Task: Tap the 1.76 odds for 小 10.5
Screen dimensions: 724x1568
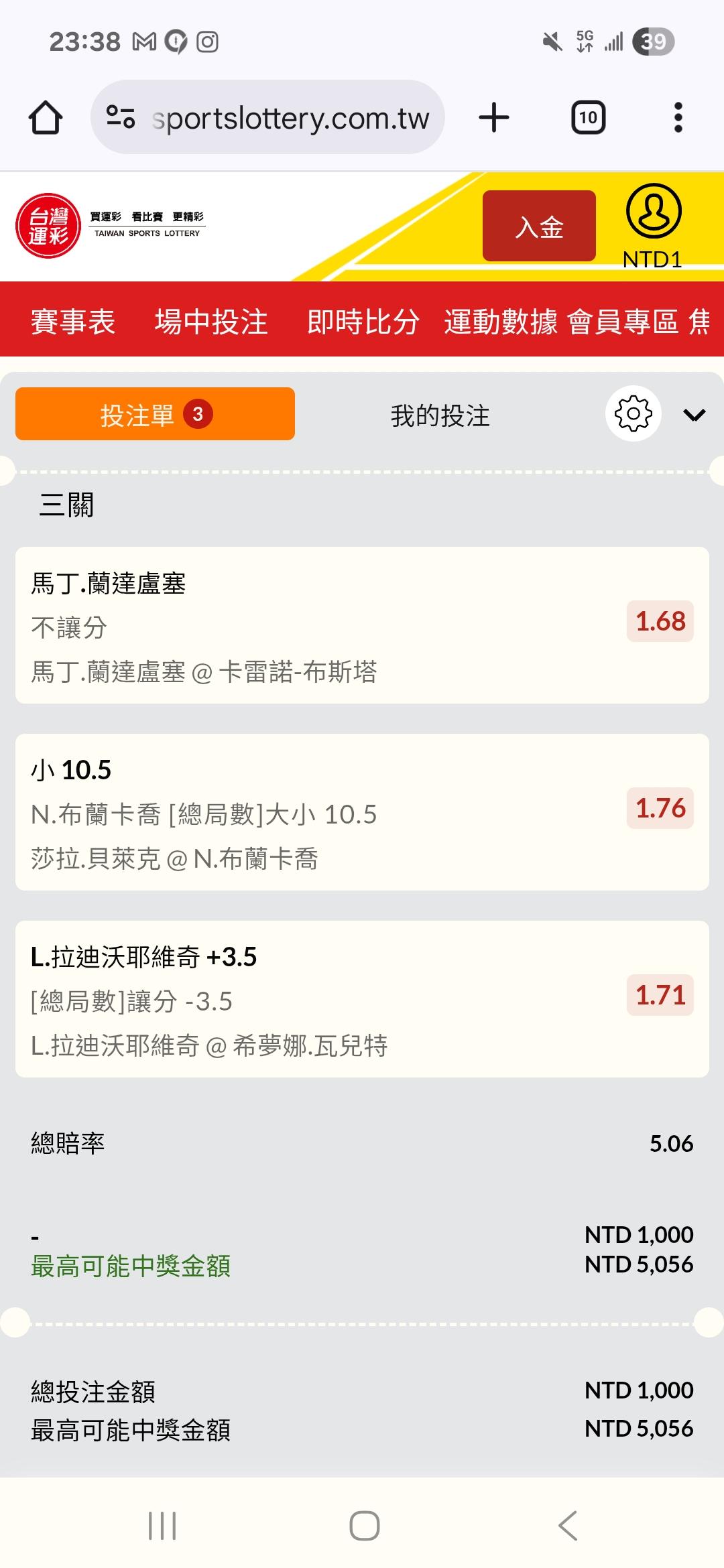Action: [660, 808]
